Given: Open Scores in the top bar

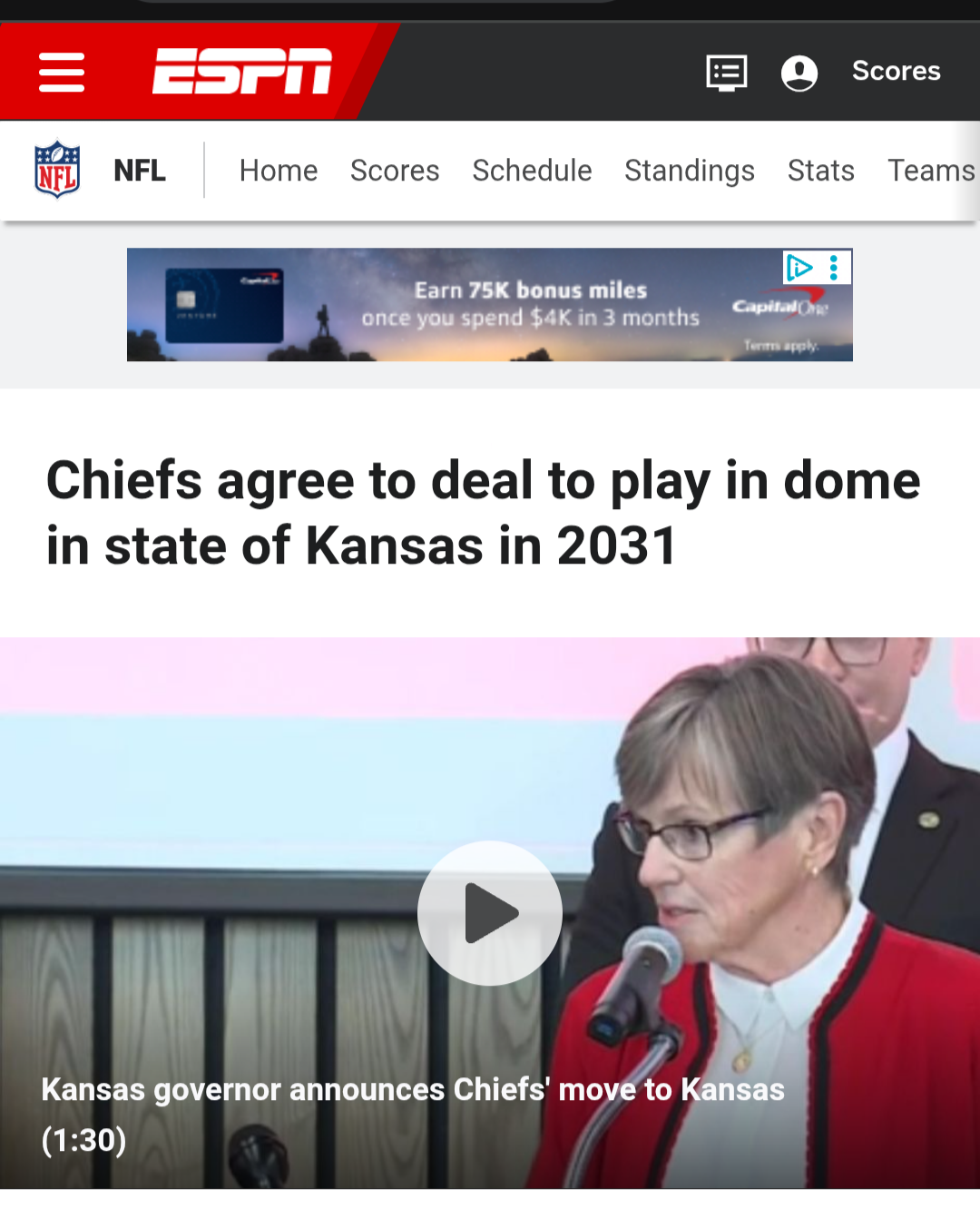Looking at the screenshot, I should click(896, 71).
